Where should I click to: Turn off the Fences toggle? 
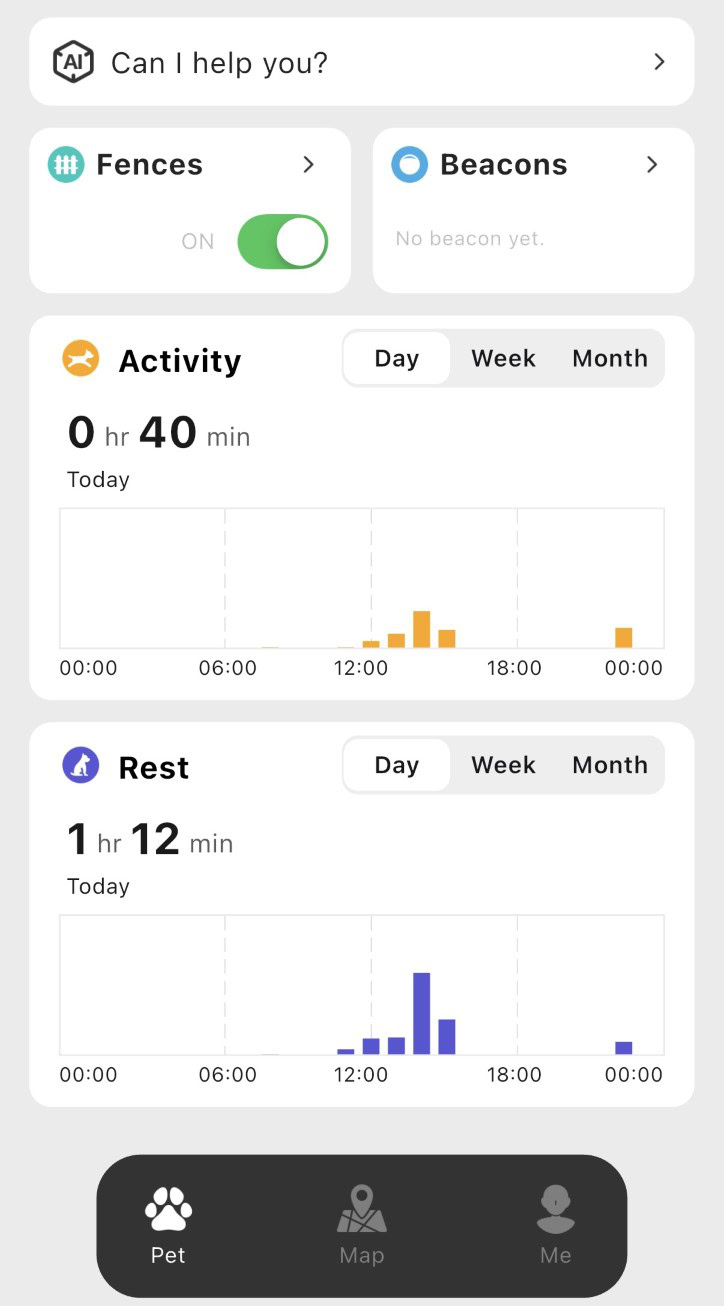point(282,241)
